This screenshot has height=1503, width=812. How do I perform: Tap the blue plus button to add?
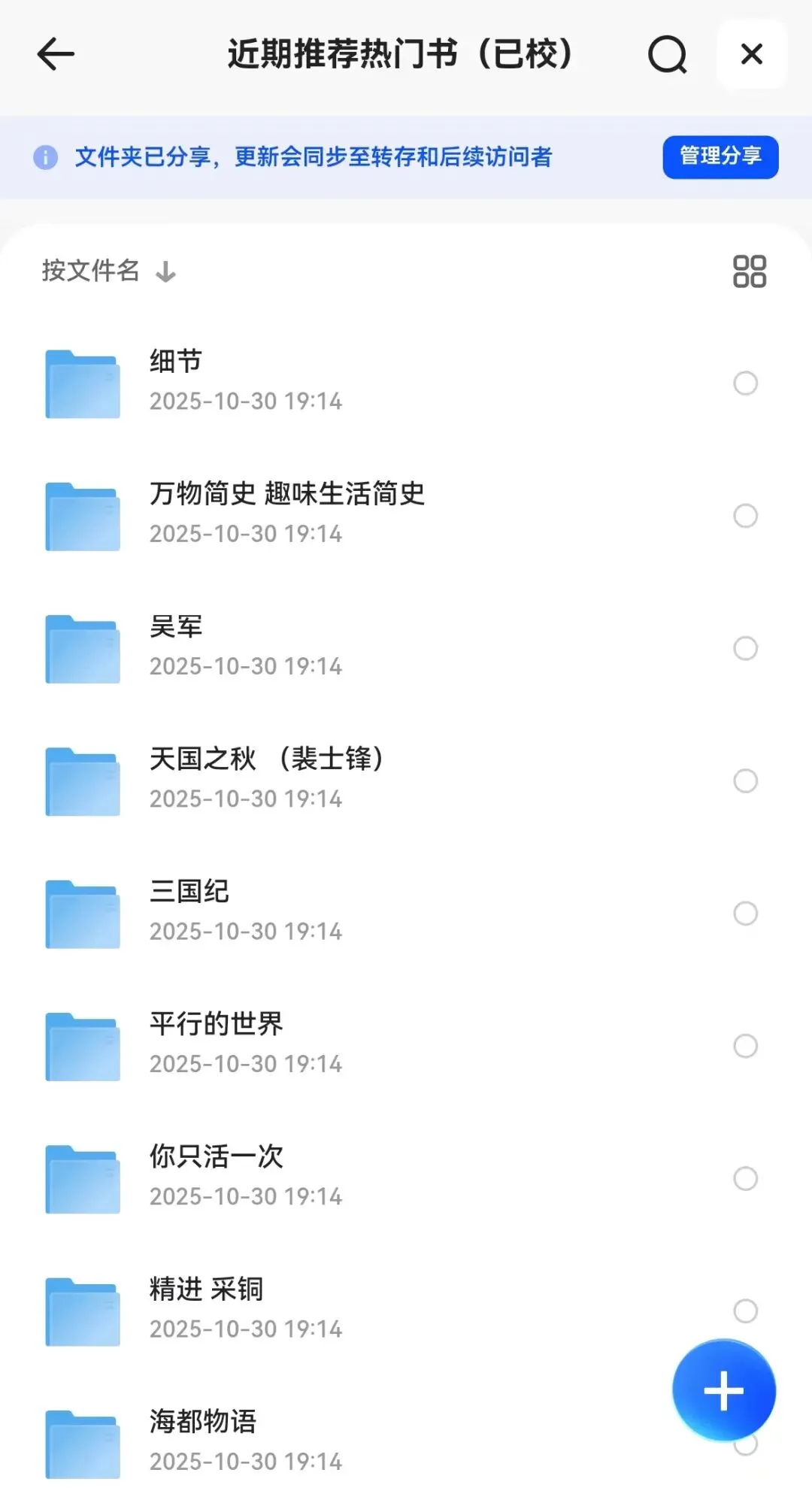point(723,1390)
